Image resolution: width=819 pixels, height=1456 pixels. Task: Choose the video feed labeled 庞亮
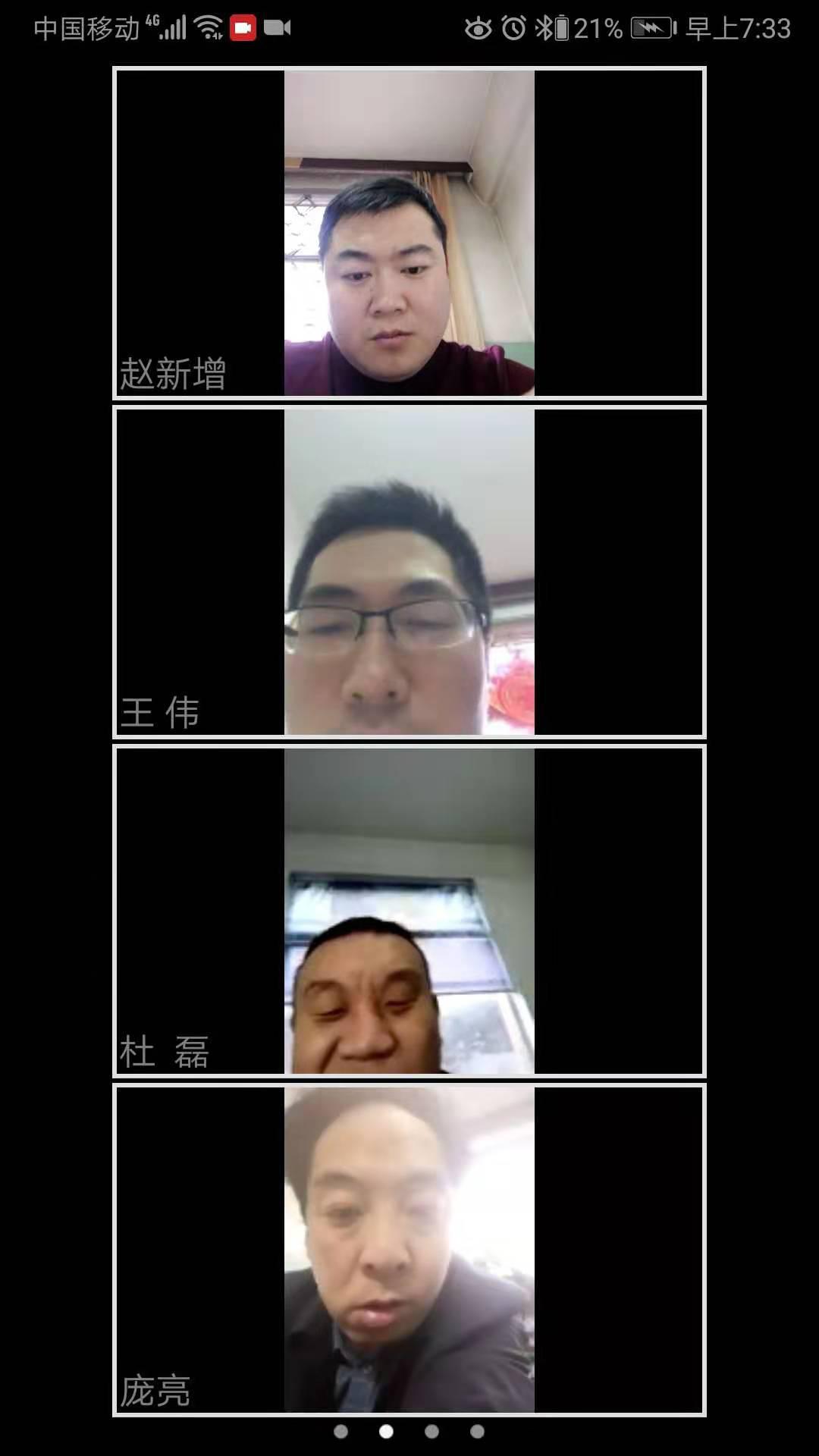(409, 1250)
